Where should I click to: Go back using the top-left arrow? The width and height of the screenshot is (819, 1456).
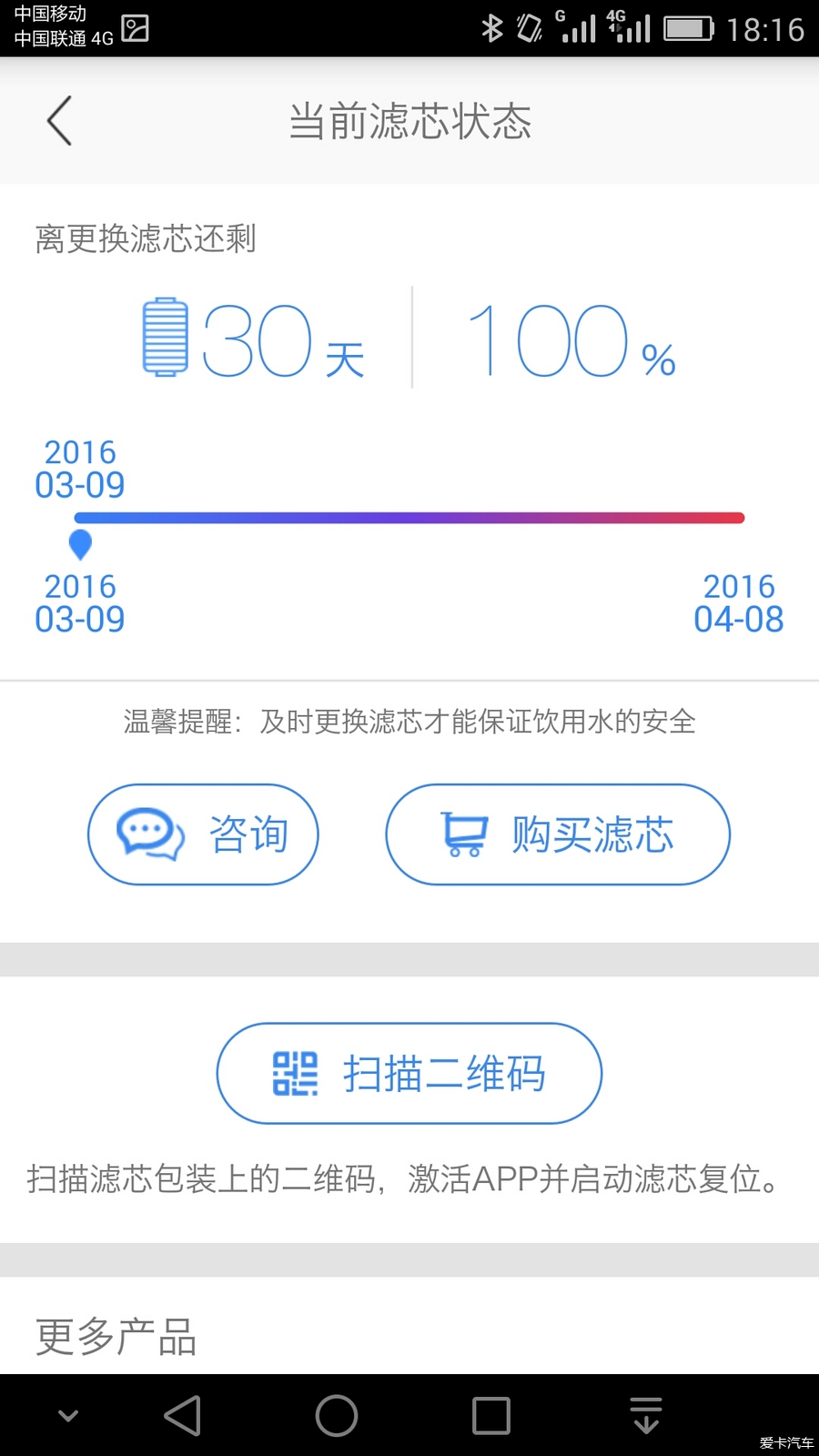[59, 121]
